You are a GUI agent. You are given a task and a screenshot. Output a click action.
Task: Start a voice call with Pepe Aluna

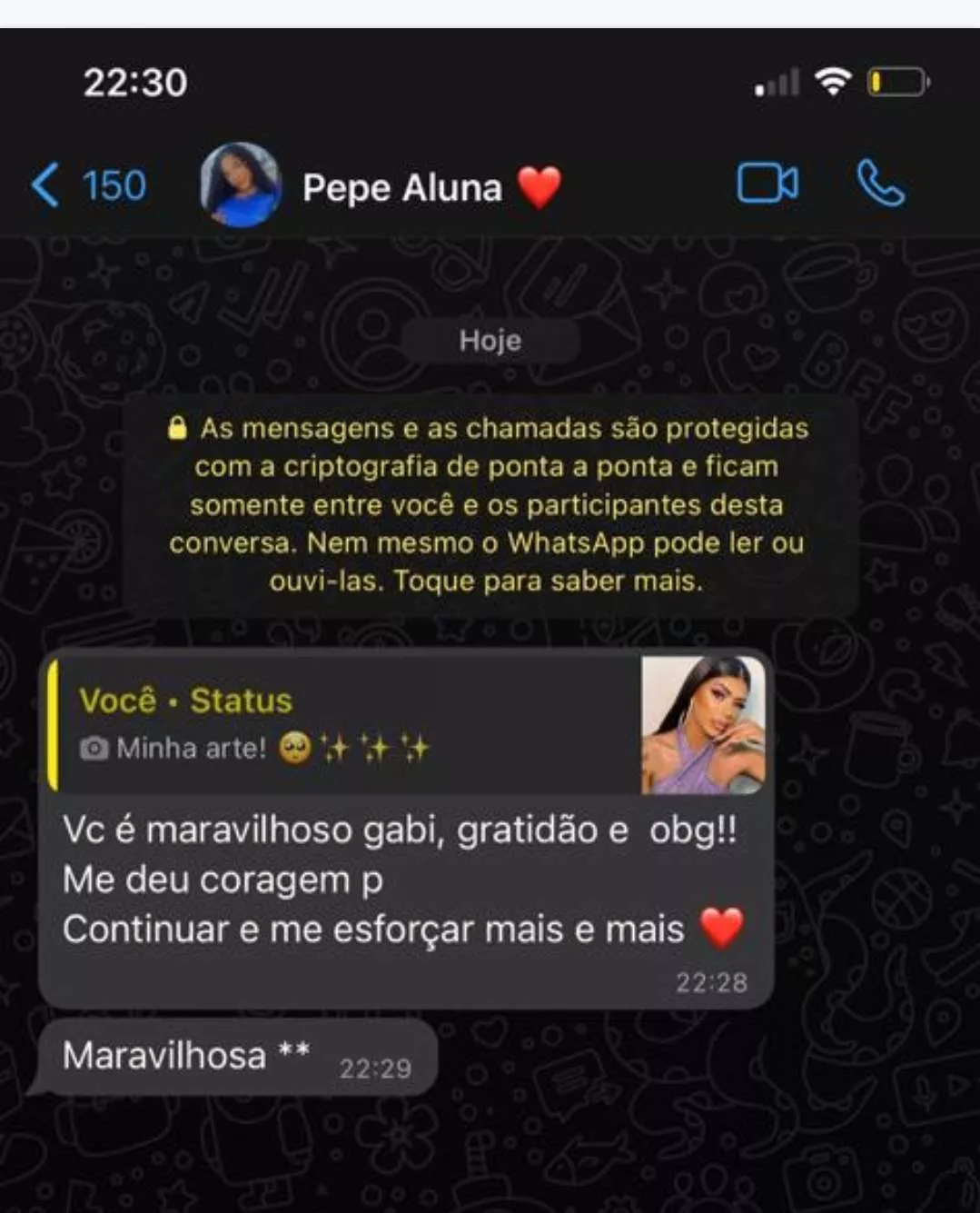point(880,184)
